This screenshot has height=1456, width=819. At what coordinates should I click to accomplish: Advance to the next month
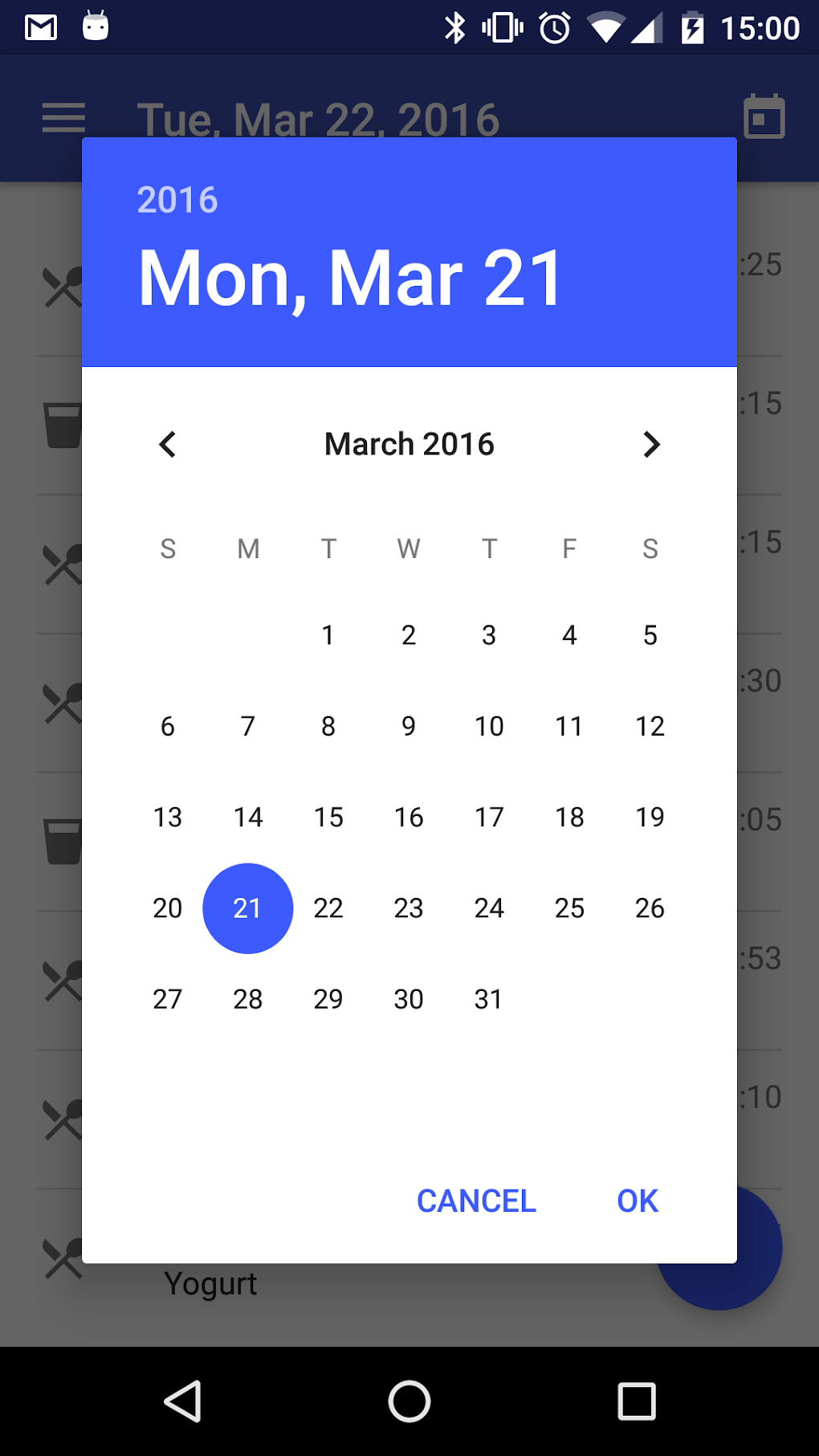(651, 444)
